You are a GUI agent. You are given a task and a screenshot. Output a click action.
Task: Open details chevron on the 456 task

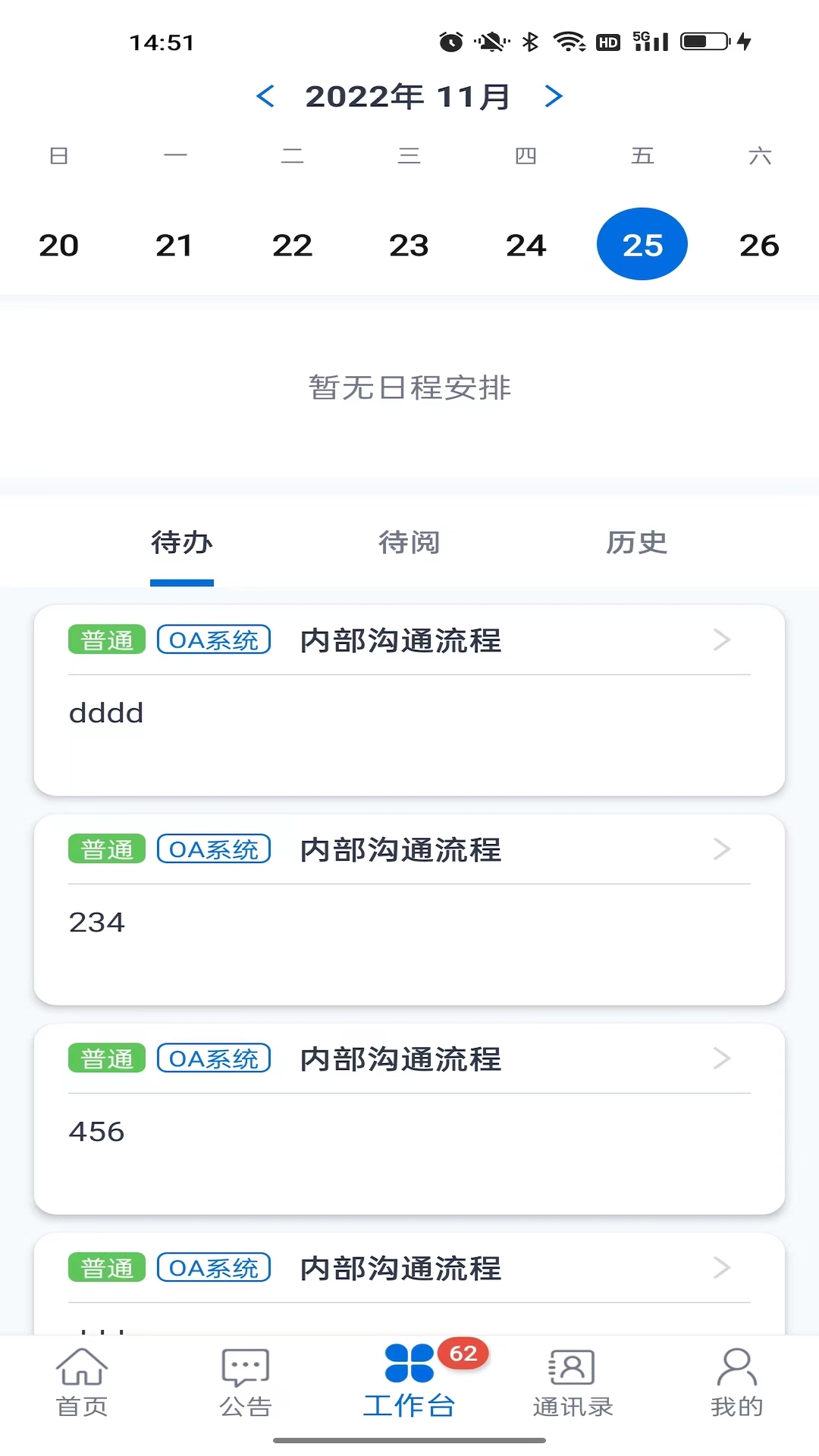(721, 1059)
